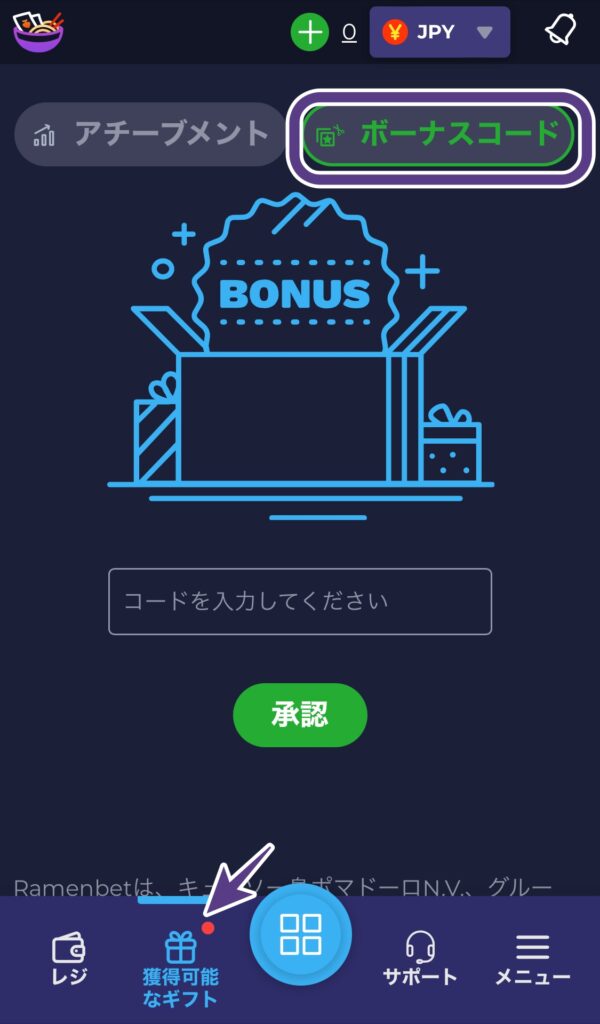Select the ボーナスコード tab
Image resolution: width=600 pixels, height=1024 pixels.
[x=438, y=135]
